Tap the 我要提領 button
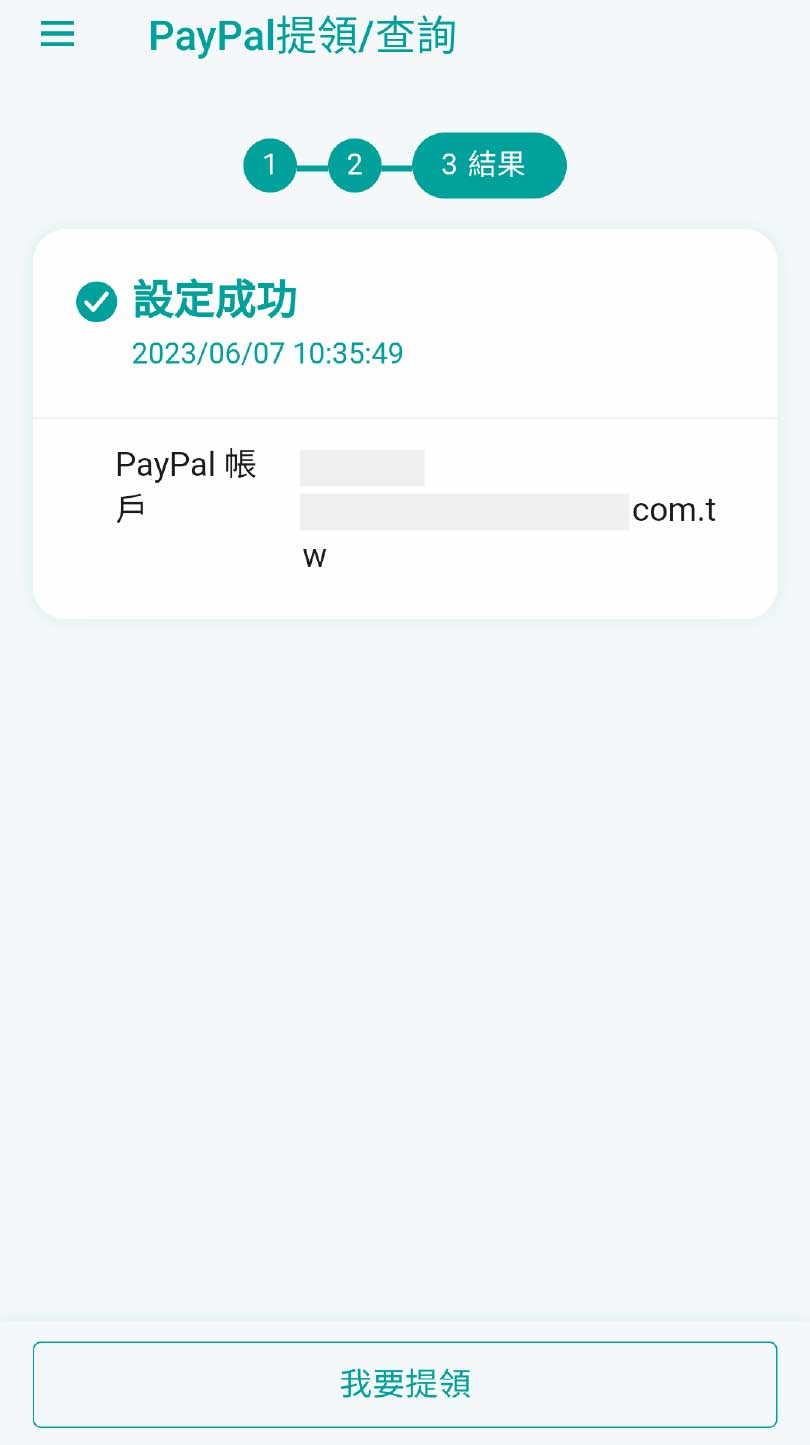The width and height of the screenshot is (810, 1445). (x=405, y=1384)
